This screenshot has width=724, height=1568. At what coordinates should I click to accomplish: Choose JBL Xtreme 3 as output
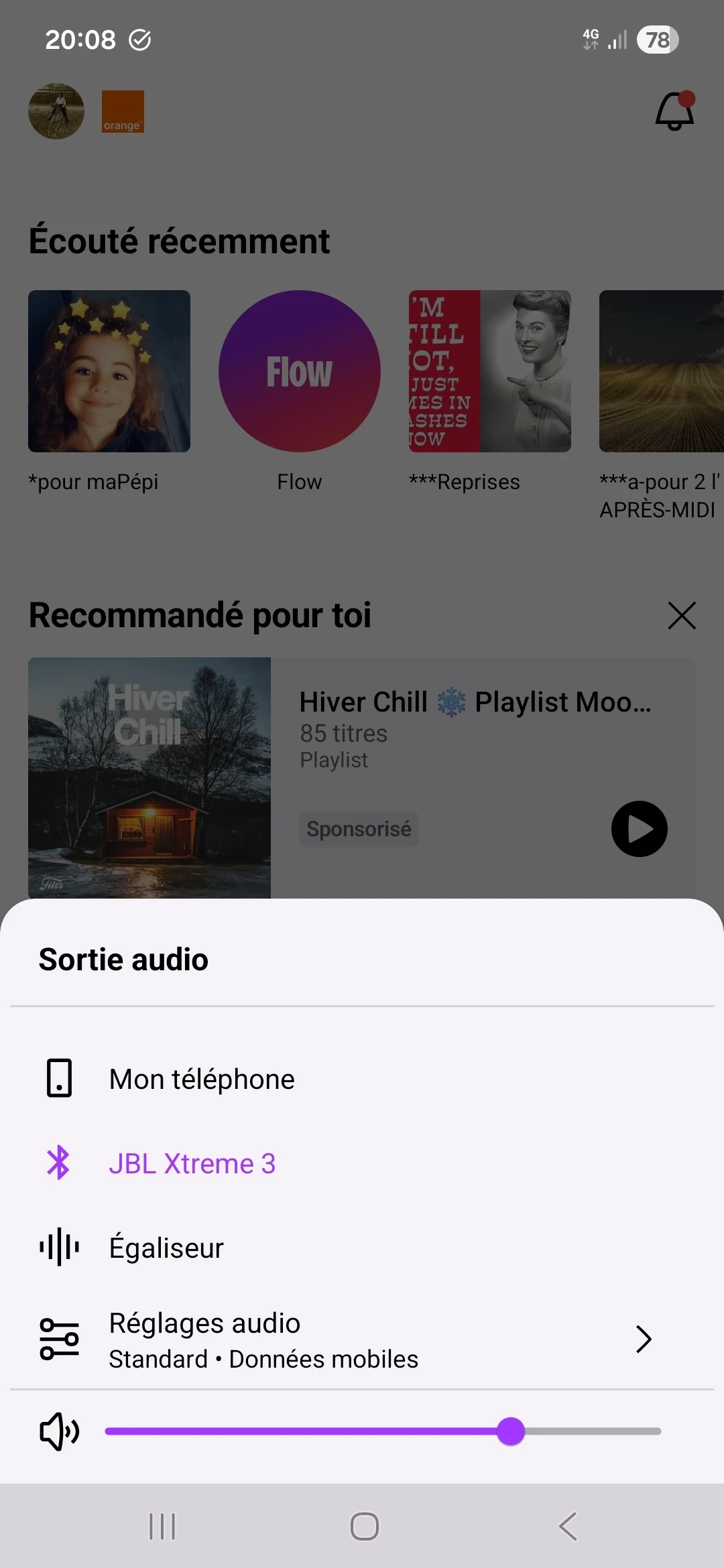pyautogui.click(x=192, y=1163)
